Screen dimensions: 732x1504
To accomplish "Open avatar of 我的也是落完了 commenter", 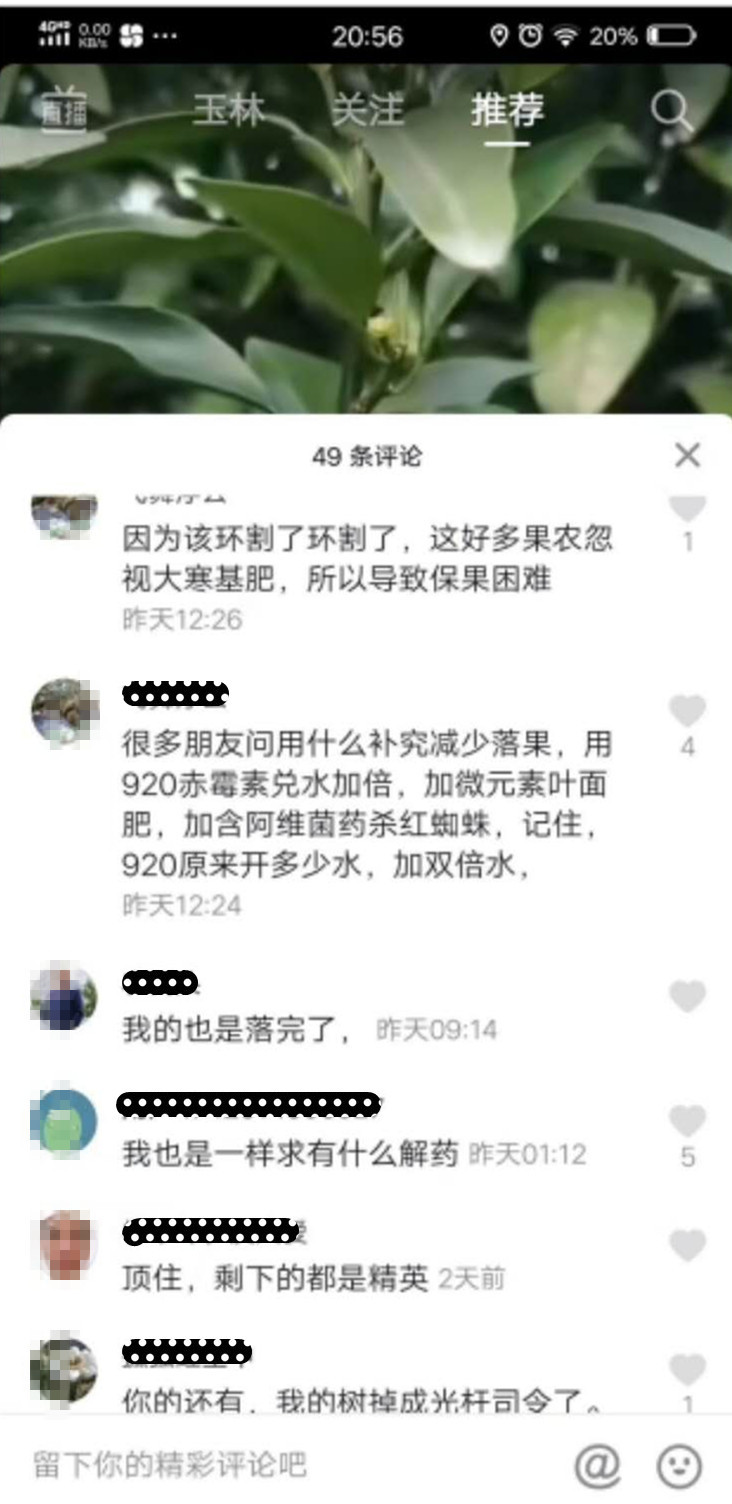I will pos(65,997).
